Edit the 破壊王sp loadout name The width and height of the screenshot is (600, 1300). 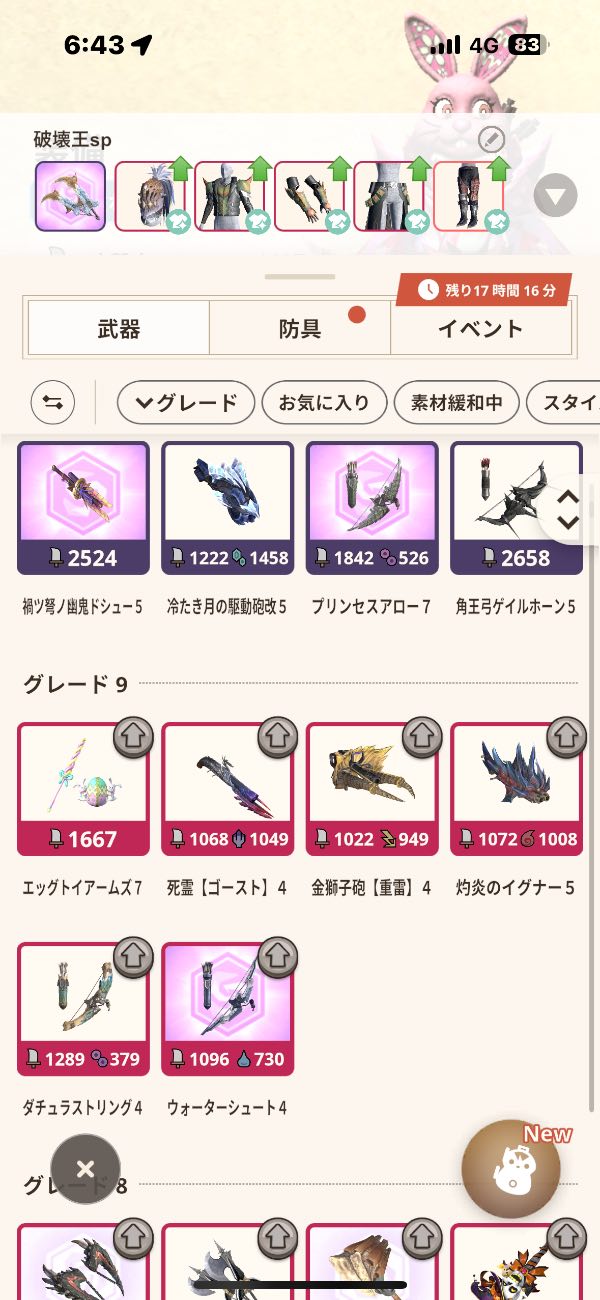(x=490, y=139)
